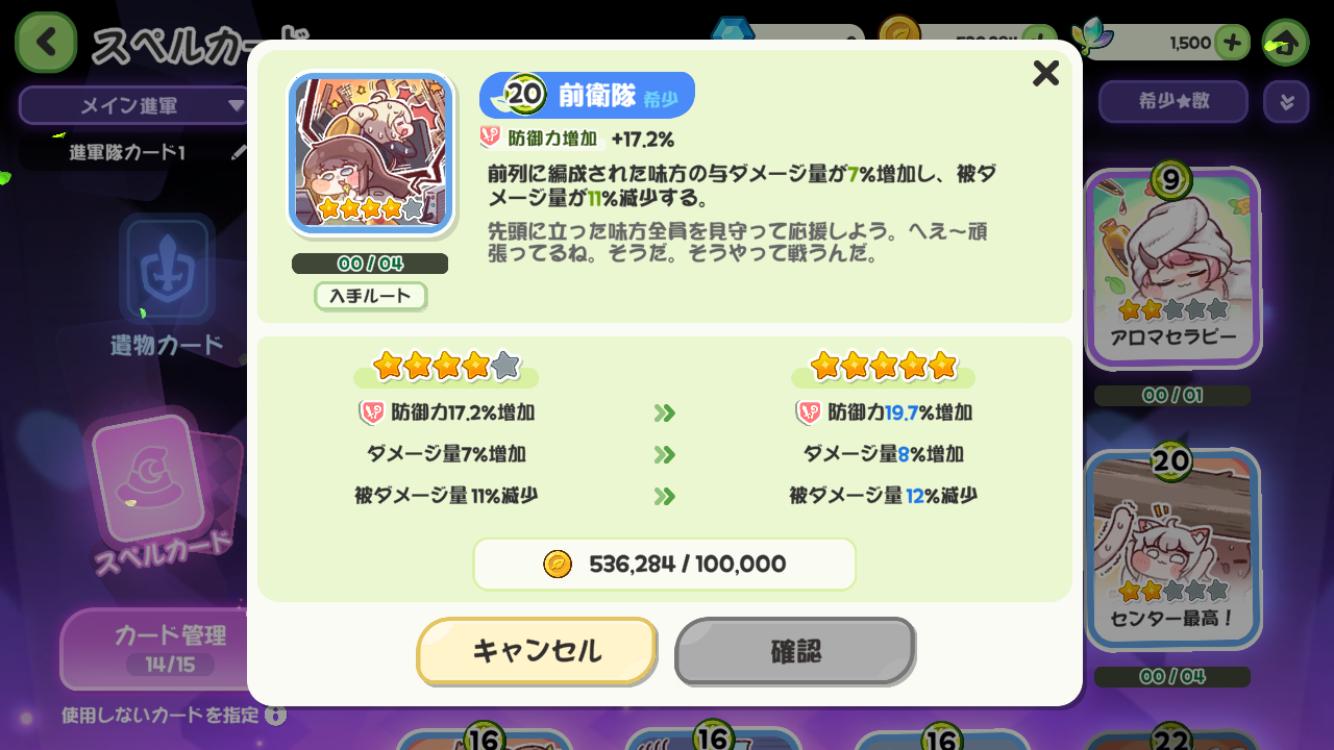Expand the double-chevron options button
Image resolution: width=1334 pixels, height=750 pixels.
point(1286,102)
